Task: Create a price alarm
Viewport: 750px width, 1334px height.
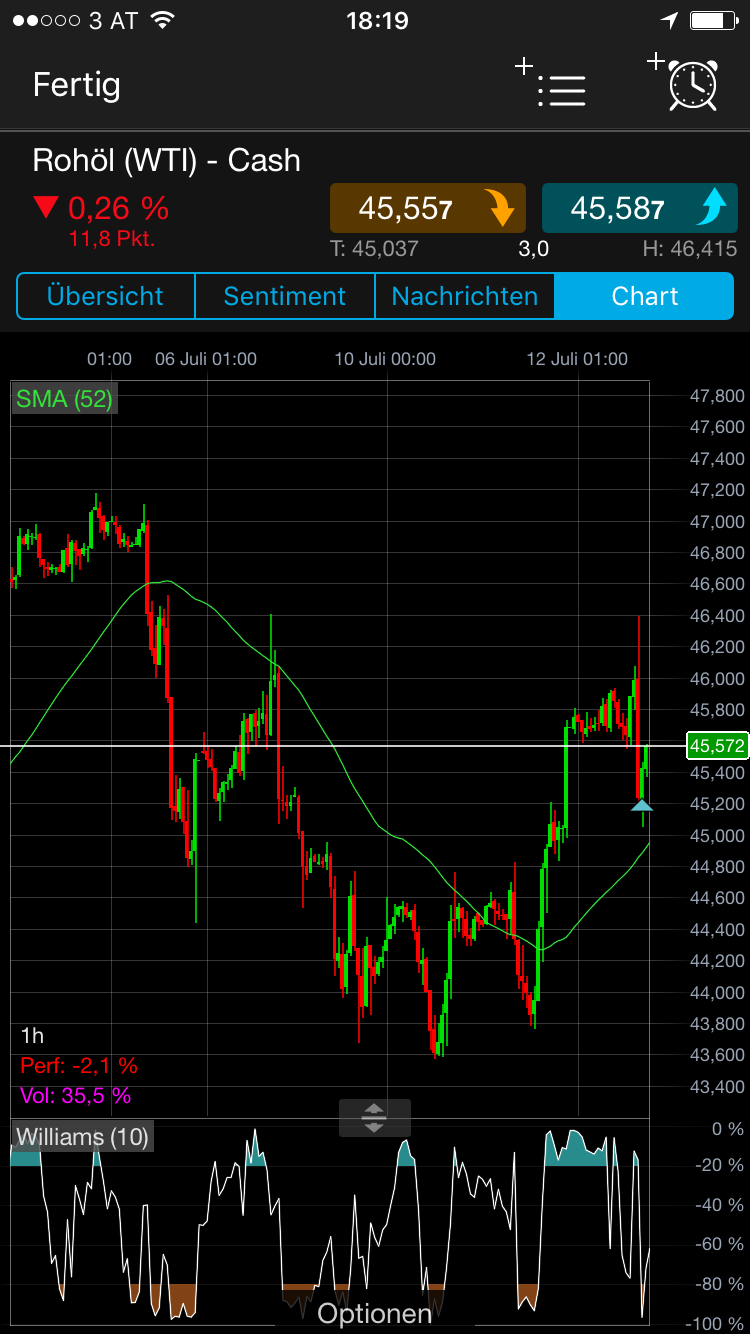Action: pyautogui.click(x=685, y=82)
